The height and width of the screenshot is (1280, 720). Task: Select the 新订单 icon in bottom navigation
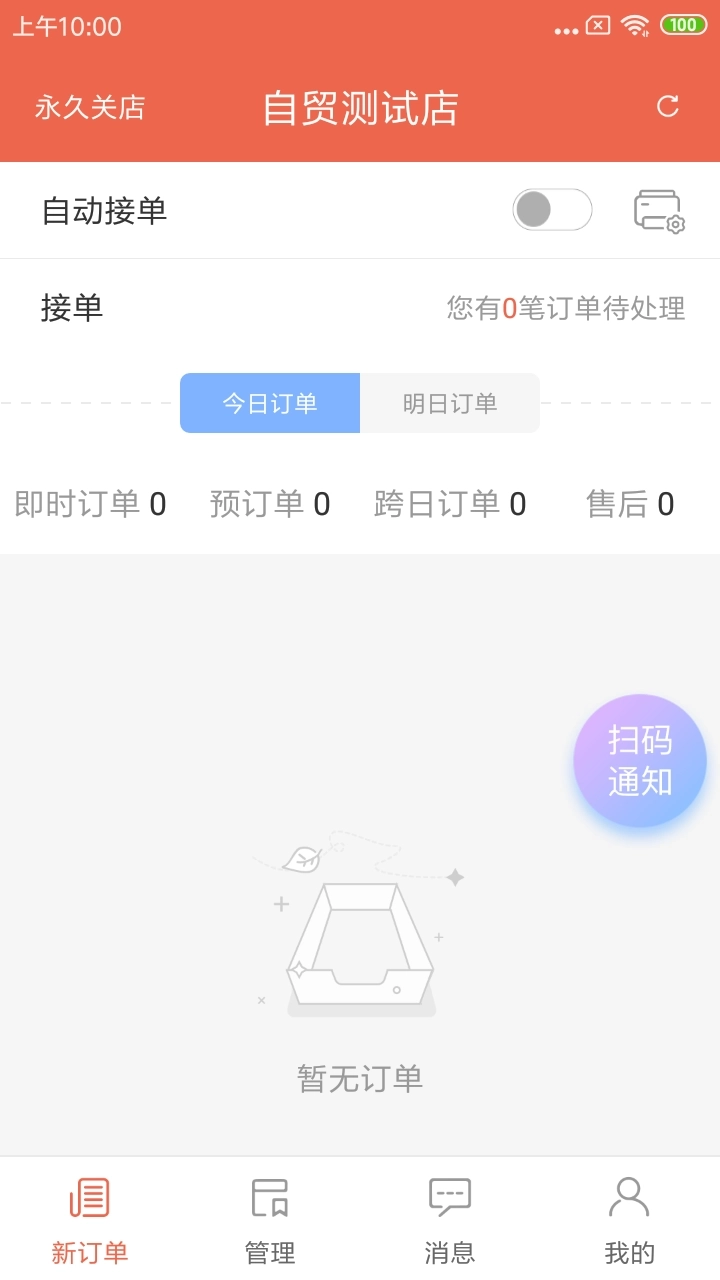pos(89,1213)
